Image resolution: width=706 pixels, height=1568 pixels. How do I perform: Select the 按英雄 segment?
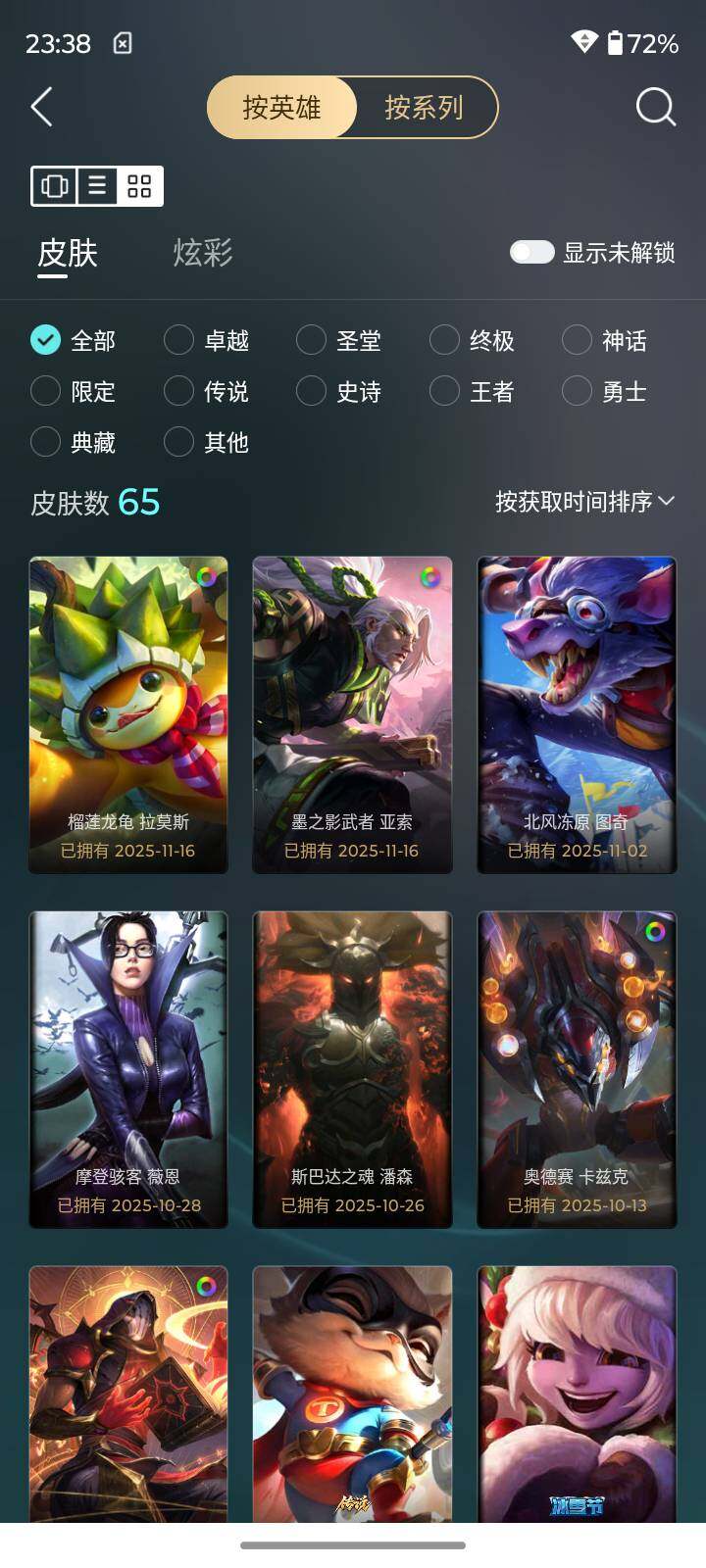[281, 107]
